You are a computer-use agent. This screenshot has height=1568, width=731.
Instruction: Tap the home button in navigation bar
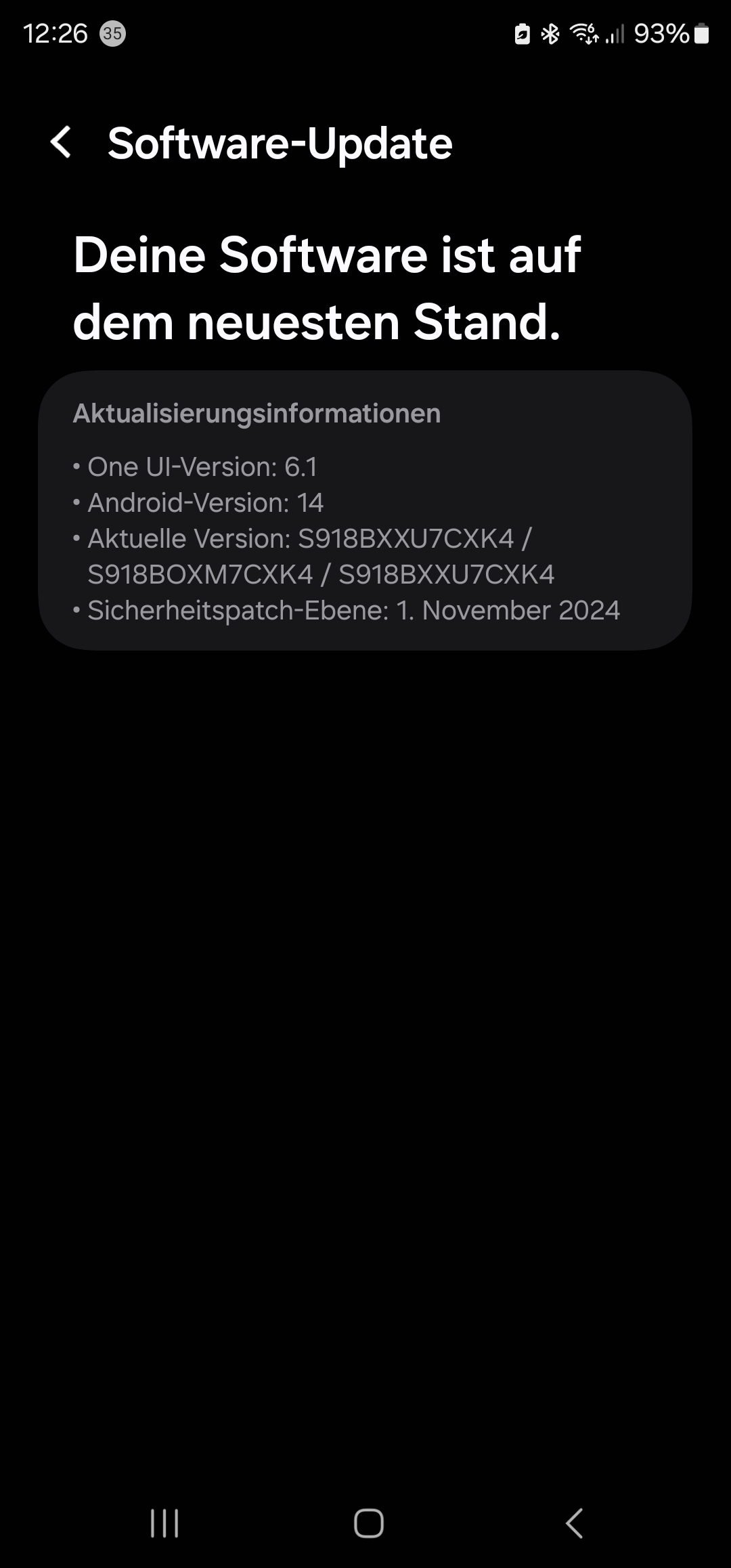(x=369, y=1523)
